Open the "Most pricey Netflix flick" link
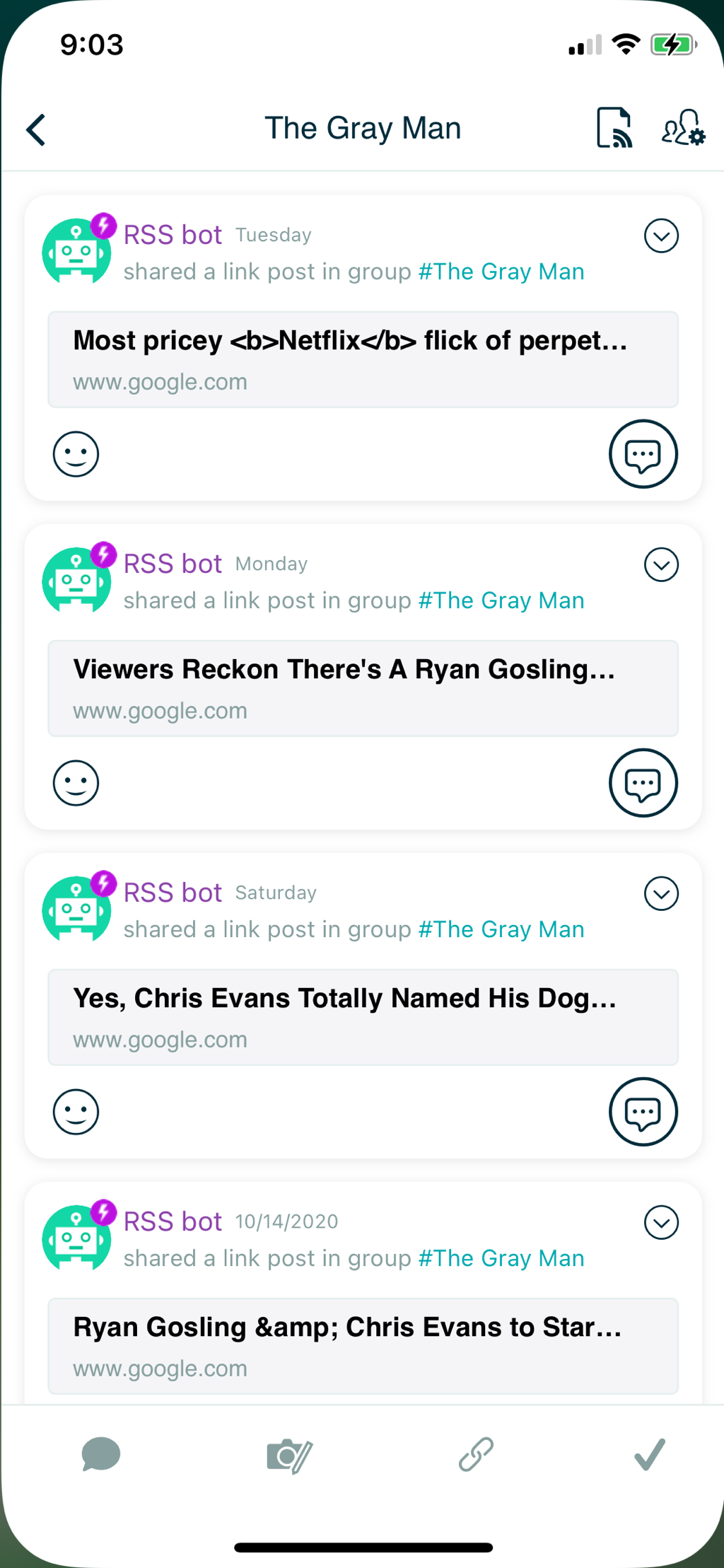Viewport: 724px width, 1568px height. tap(363, 359)
